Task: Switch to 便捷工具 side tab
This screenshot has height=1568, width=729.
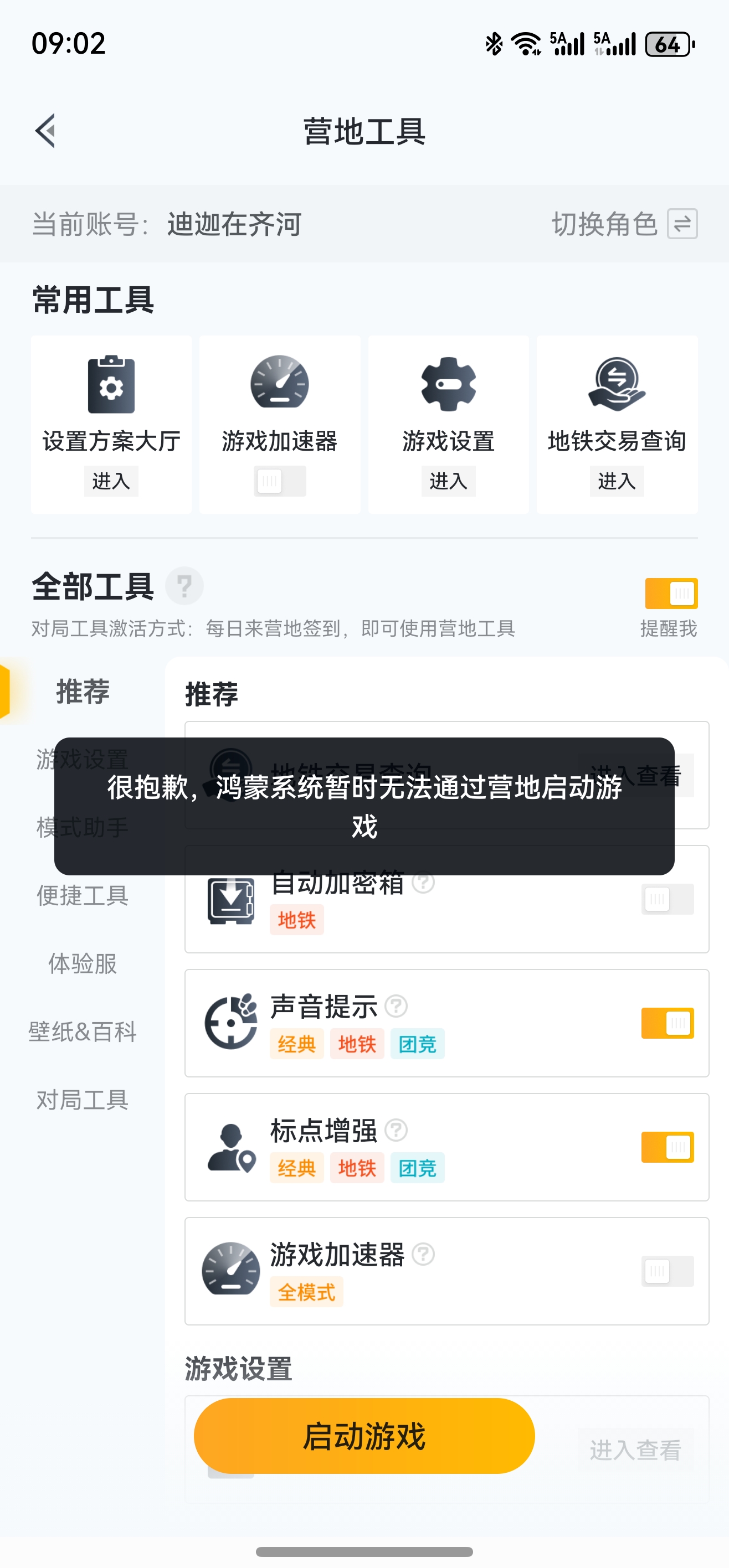Action: click(x=83, y=895)
